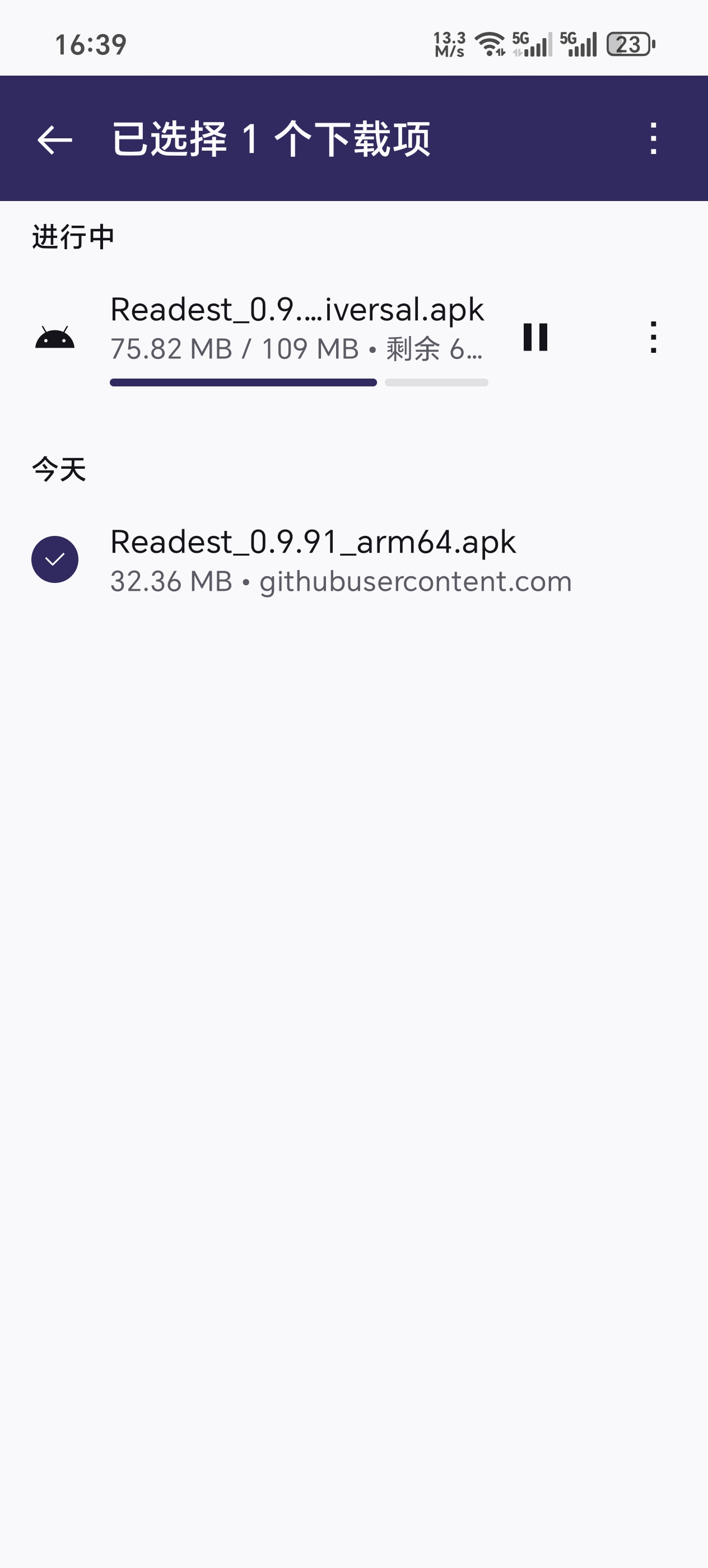Open the overflow menu in the top bar
The width and height of the screenshot is (708, 1568).
(653, 139)
